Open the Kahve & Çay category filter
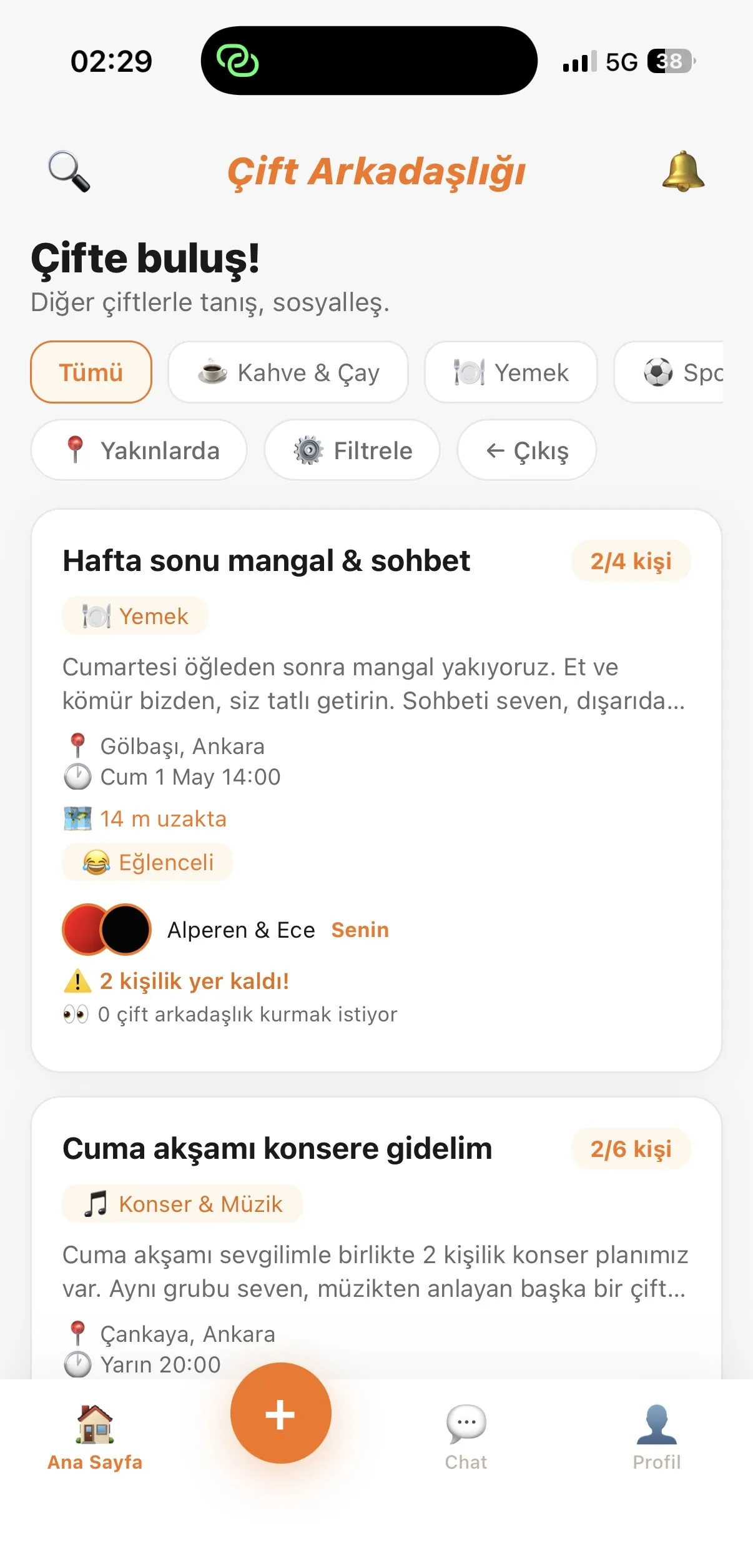The image size is (753, 1568). 288,372
